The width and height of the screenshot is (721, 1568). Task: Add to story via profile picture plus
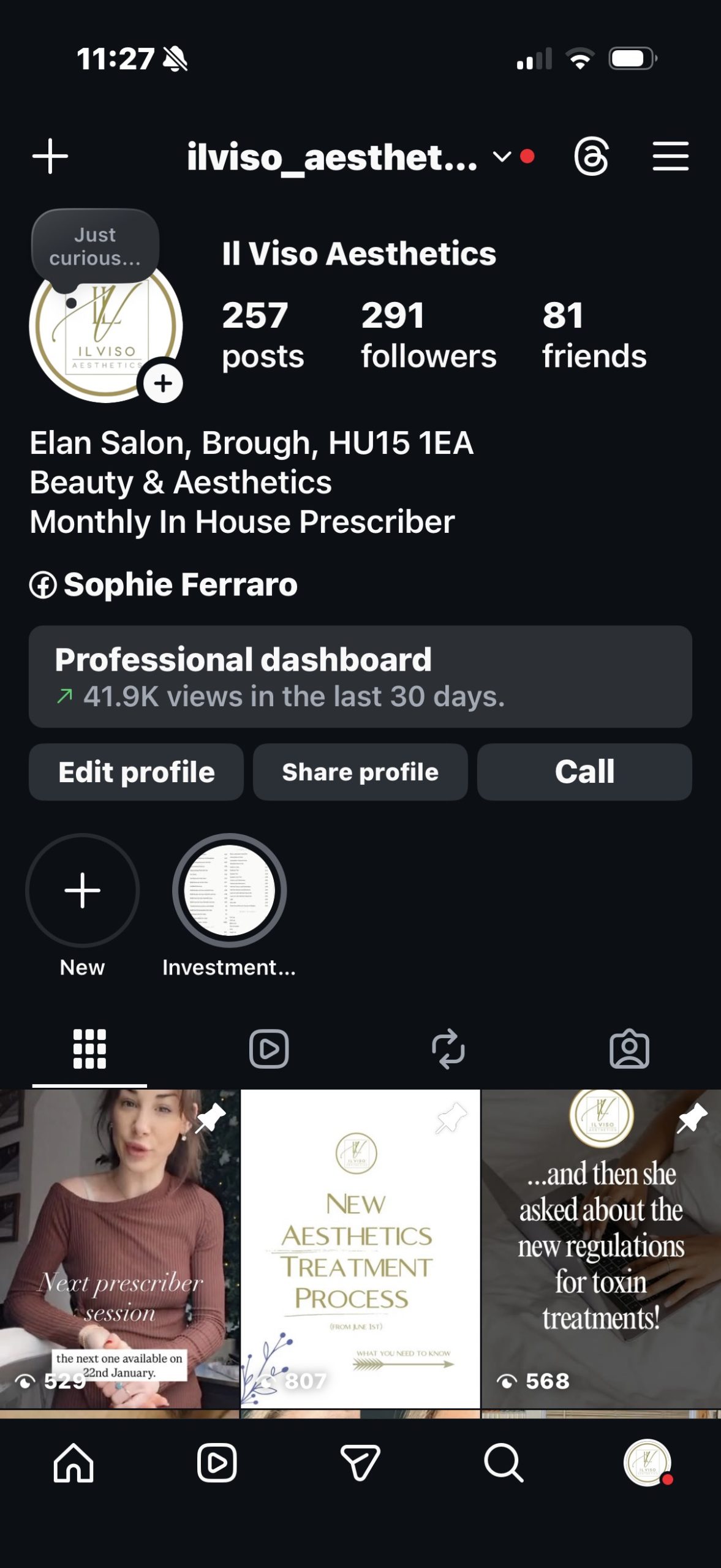(x=163, y=384)
